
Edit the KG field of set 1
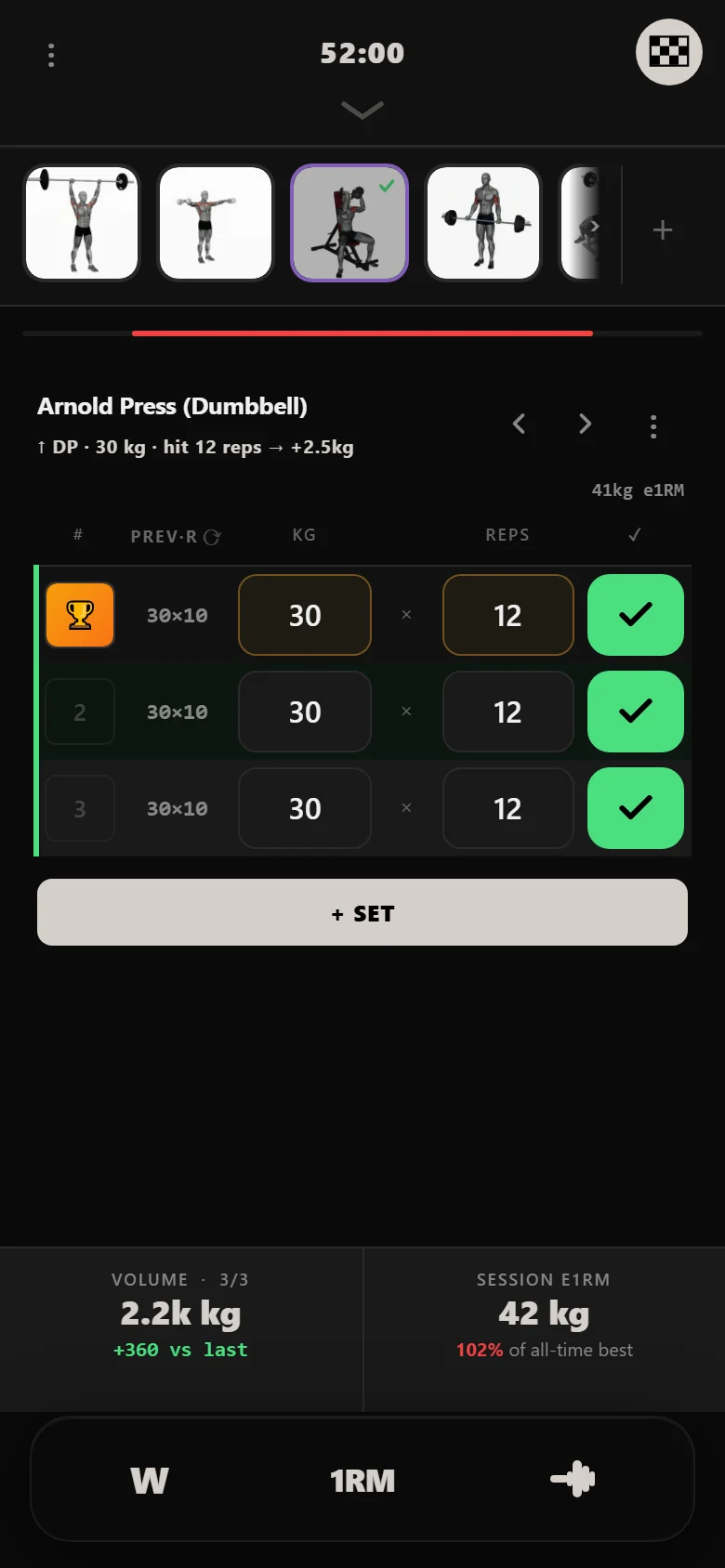305,615
